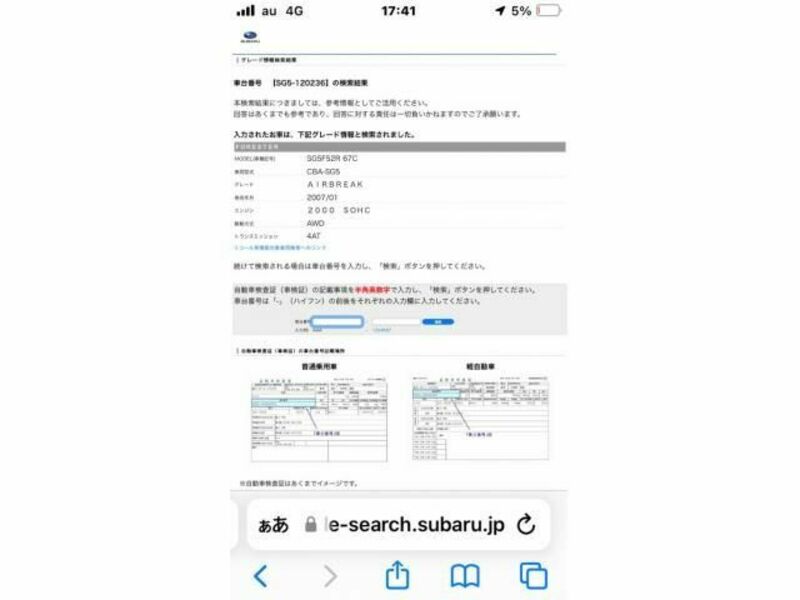Open the recall information link under transmission
Viewport: 800px width, 600px height.
tap(279, 247)
